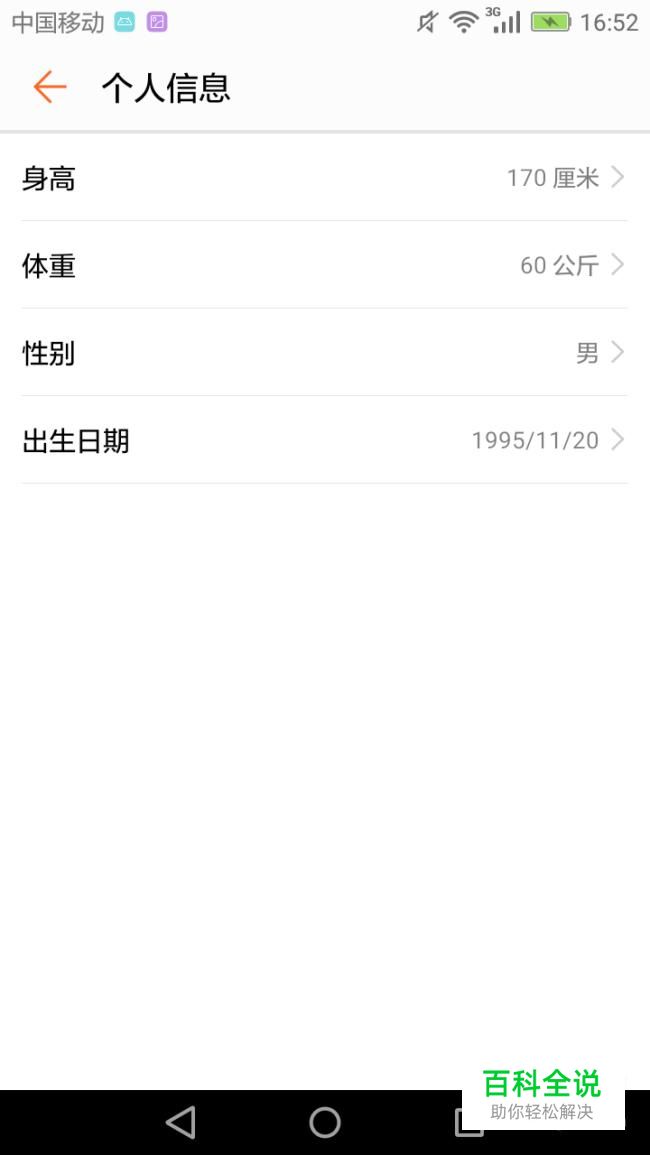Change the 性别 gender setting

(x=324, y=353)
